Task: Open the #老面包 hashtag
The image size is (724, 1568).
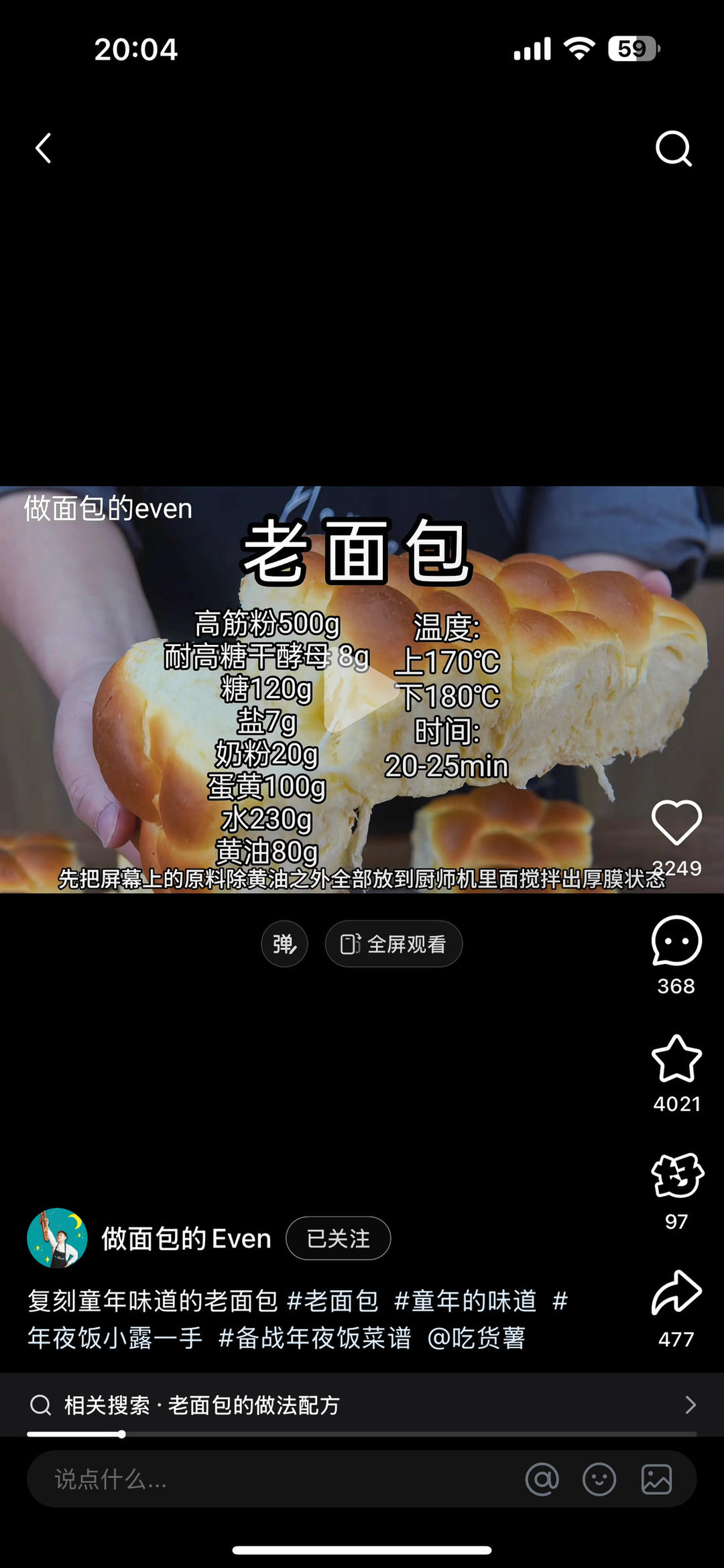Action: pos(333,1301)
